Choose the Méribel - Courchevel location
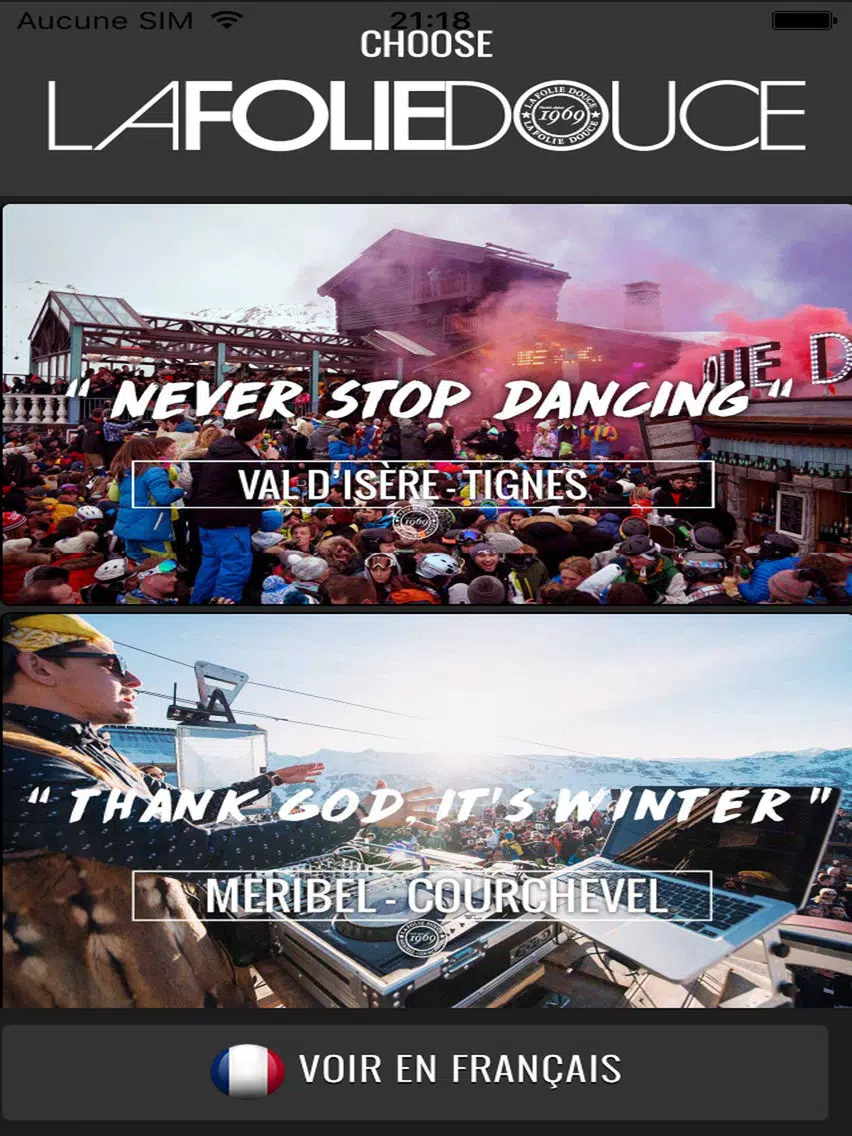 423,895
